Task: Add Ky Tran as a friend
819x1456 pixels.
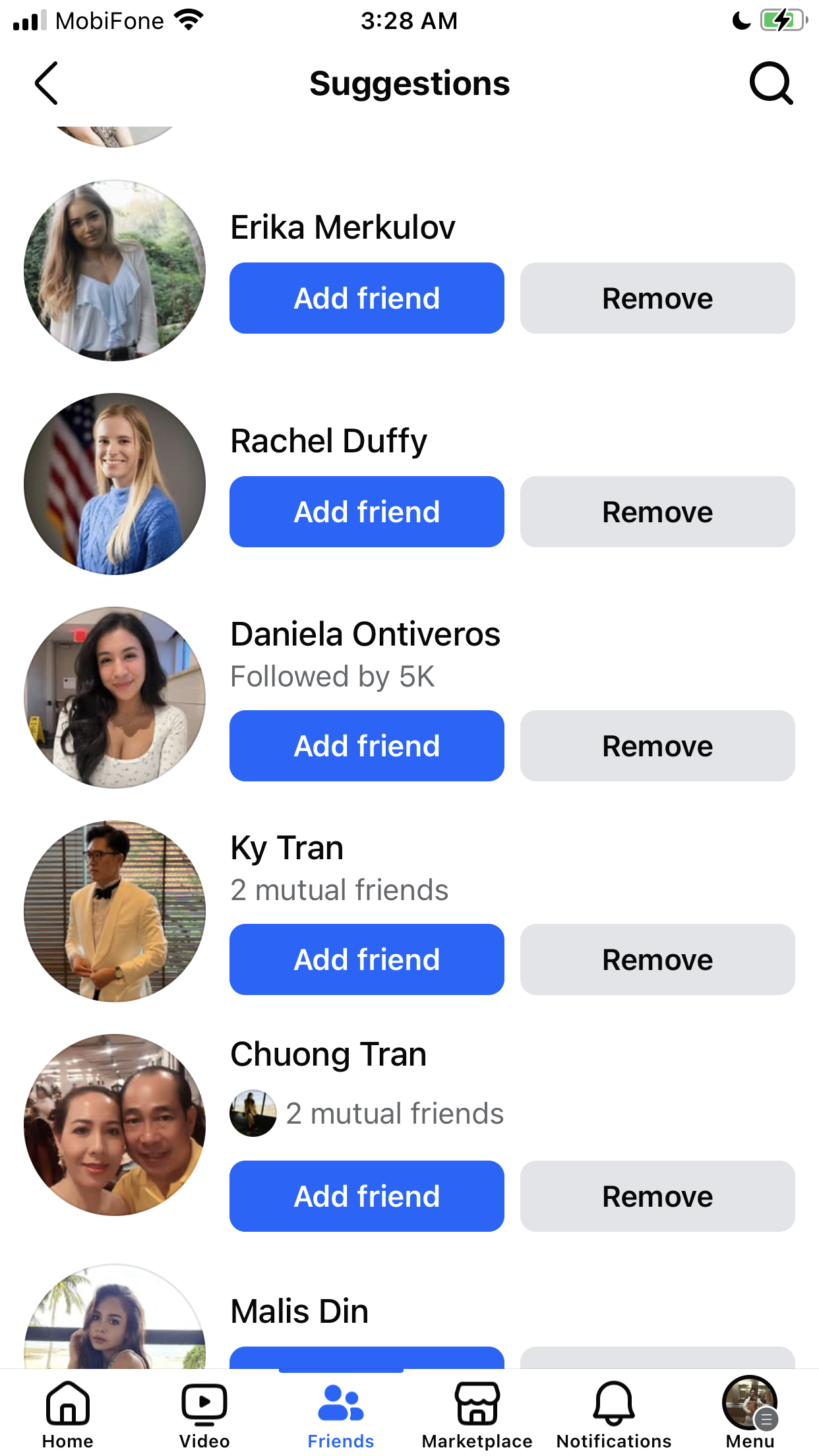Action: [x=367, y=959]
